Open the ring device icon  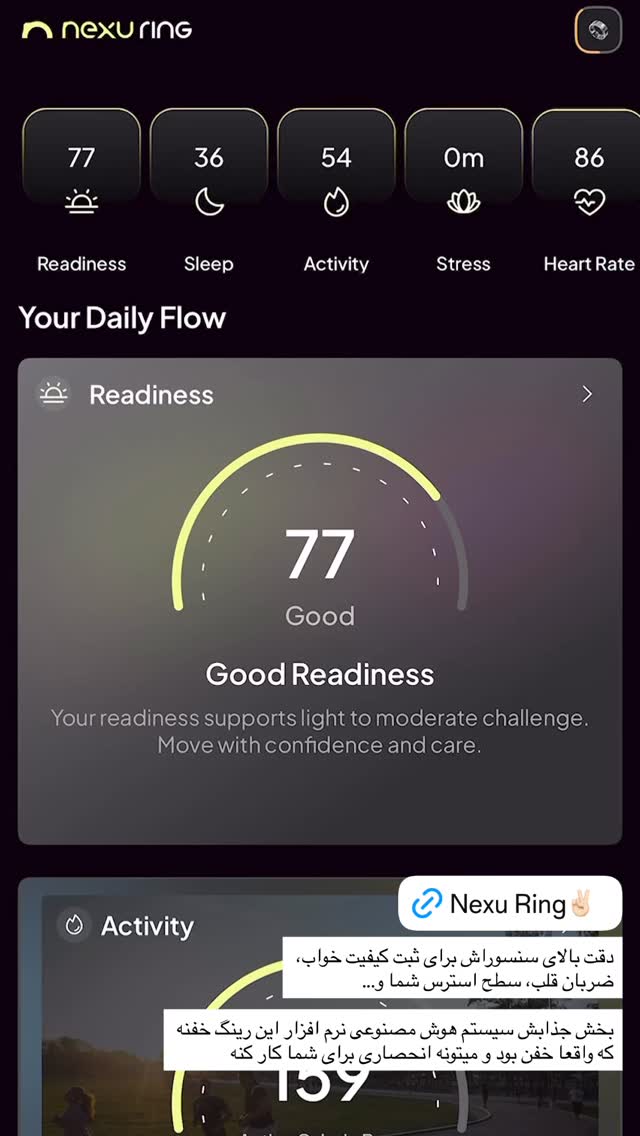pyautogui.click(x=598, y=30)
